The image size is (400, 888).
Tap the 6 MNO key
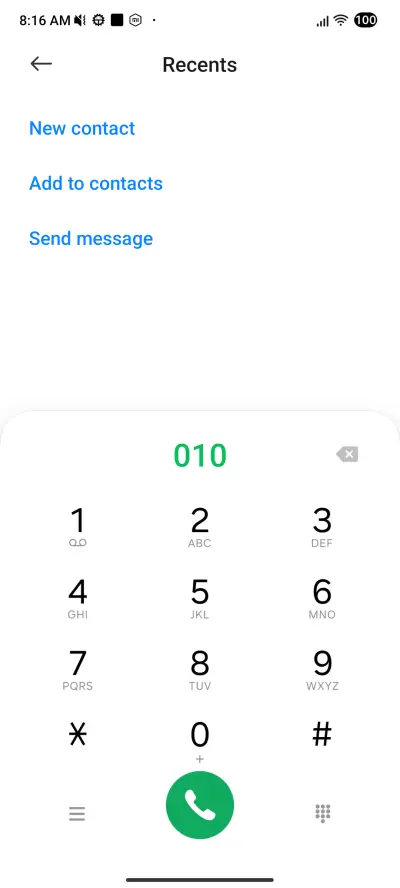click(322, 599)
